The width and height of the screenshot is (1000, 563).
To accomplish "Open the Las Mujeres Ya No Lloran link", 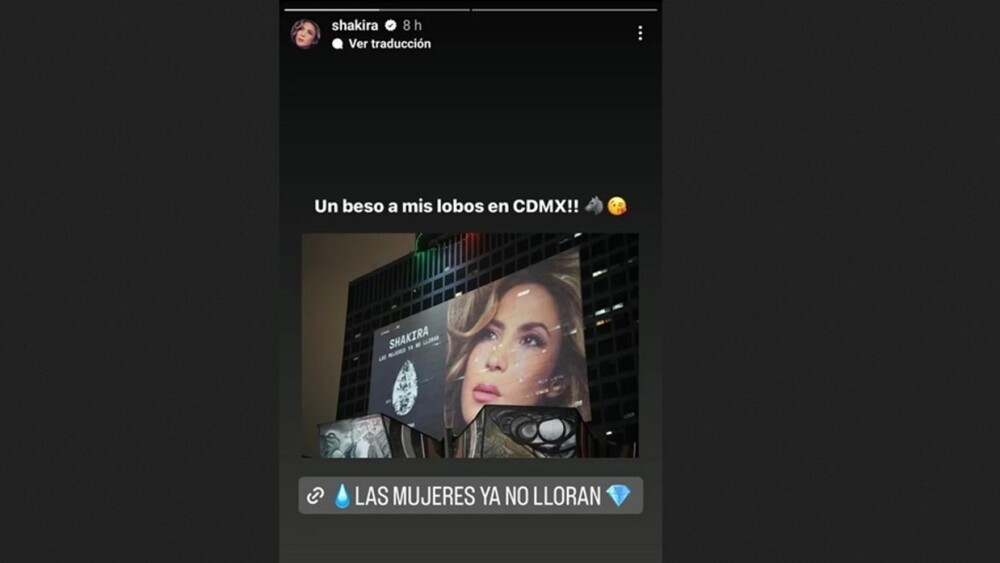I will click(470, 496).
